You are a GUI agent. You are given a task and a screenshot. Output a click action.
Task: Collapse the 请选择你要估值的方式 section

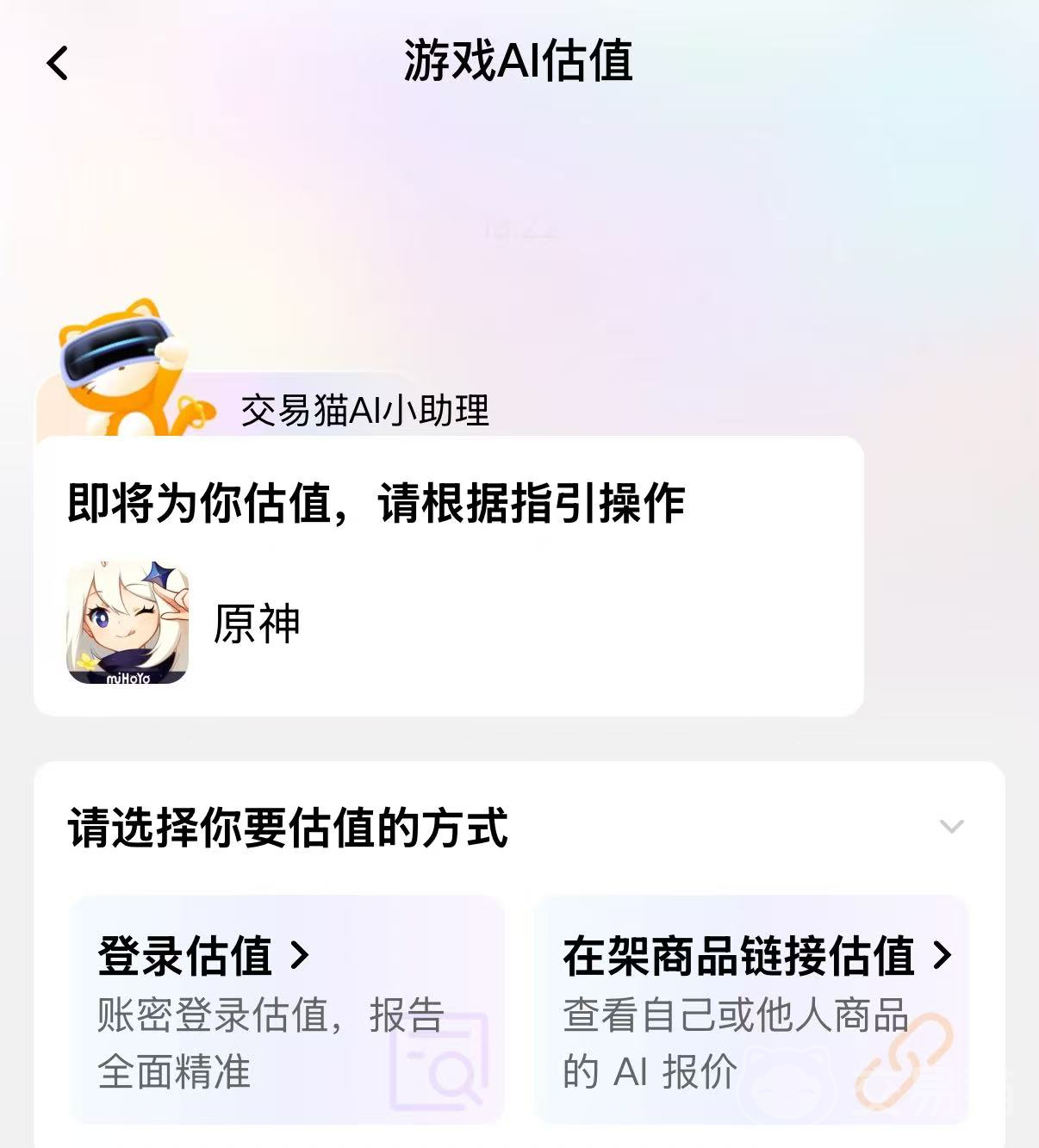951,827
